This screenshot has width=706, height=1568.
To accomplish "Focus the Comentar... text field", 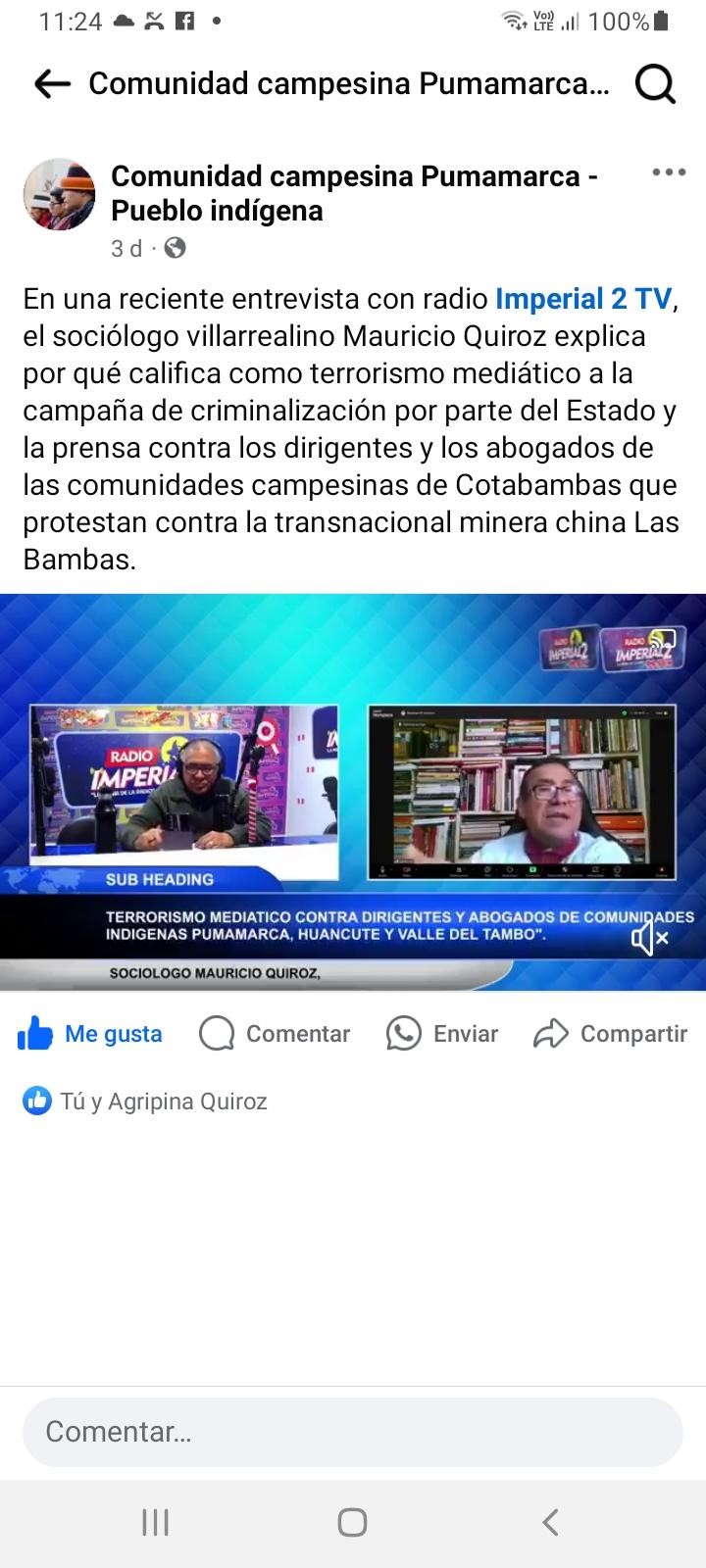I will 353,1432.
